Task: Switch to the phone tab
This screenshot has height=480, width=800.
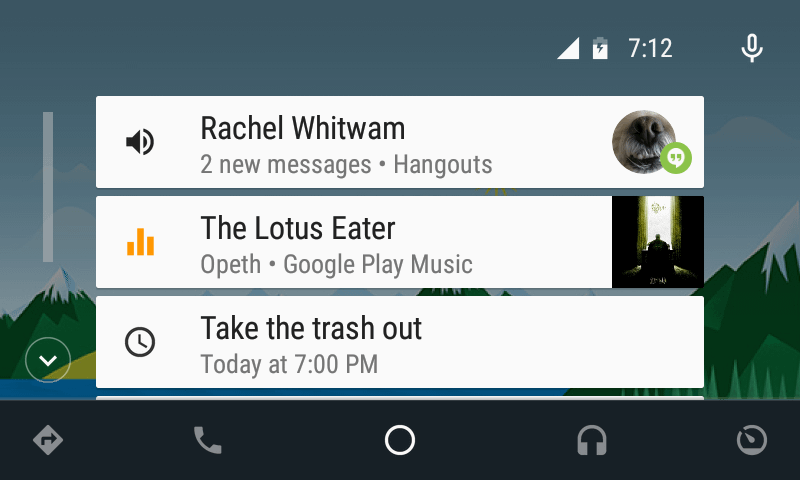Action: pos(208,440)
